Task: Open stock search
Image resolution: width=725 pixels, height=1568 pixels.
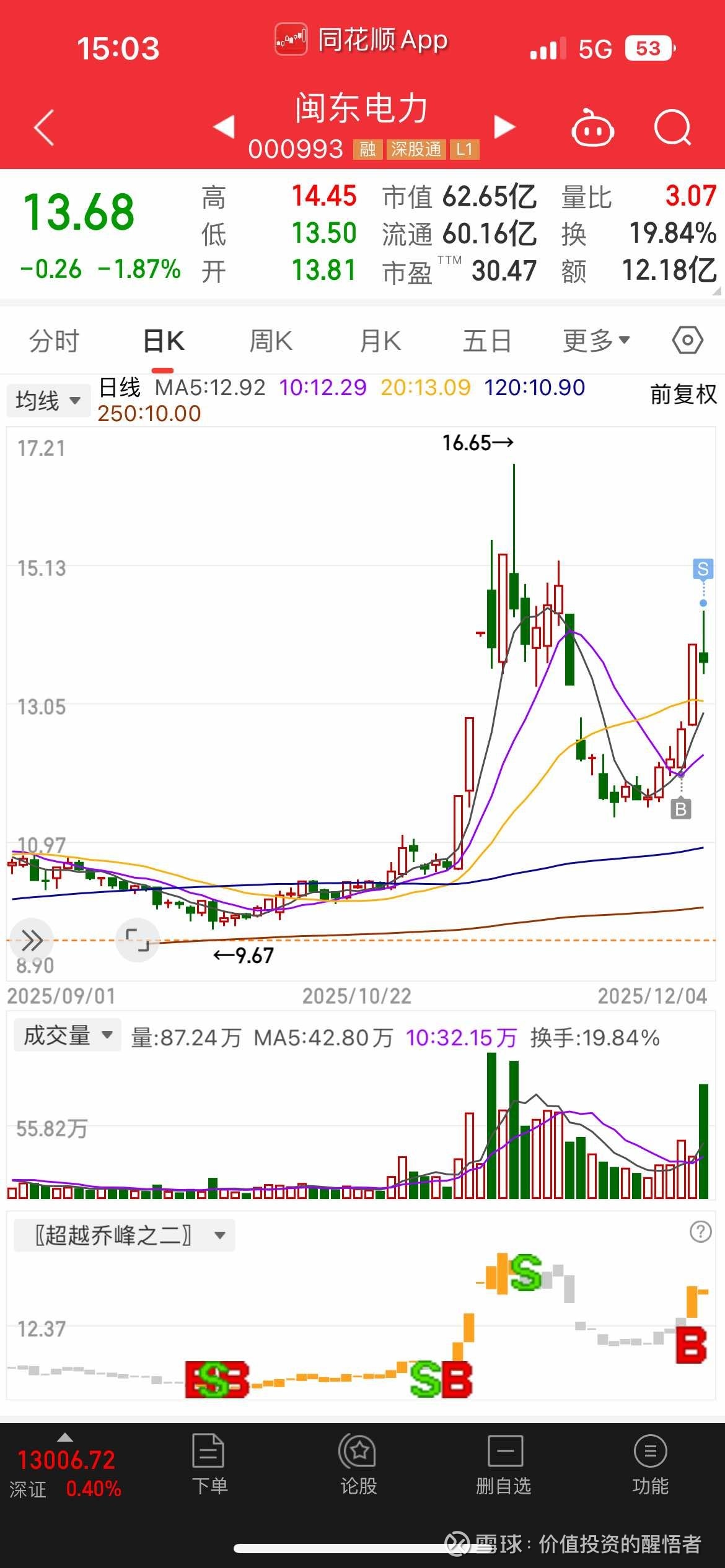Action: (x=672, y=128)
